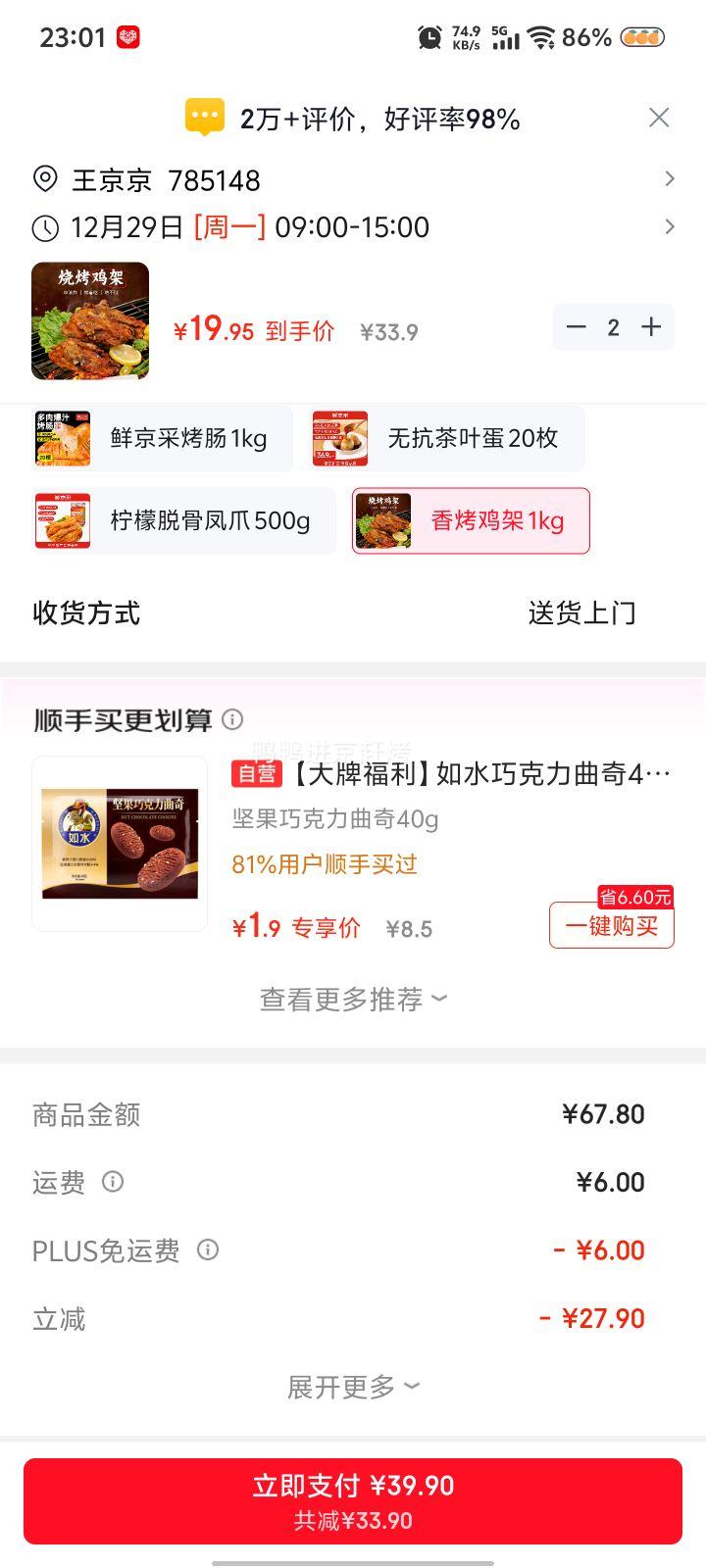Screen dimensions: 706x1568
Task: Open address details via the right chevron
Action: pos(671,179)
